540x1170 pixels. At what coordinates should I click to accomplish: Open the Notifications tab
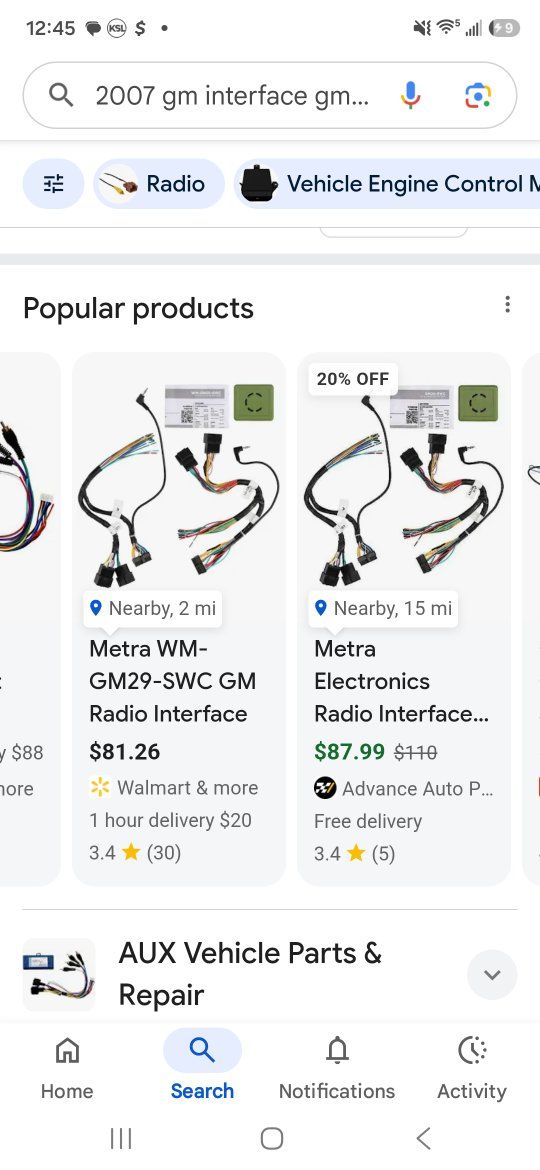(337, 1065)
